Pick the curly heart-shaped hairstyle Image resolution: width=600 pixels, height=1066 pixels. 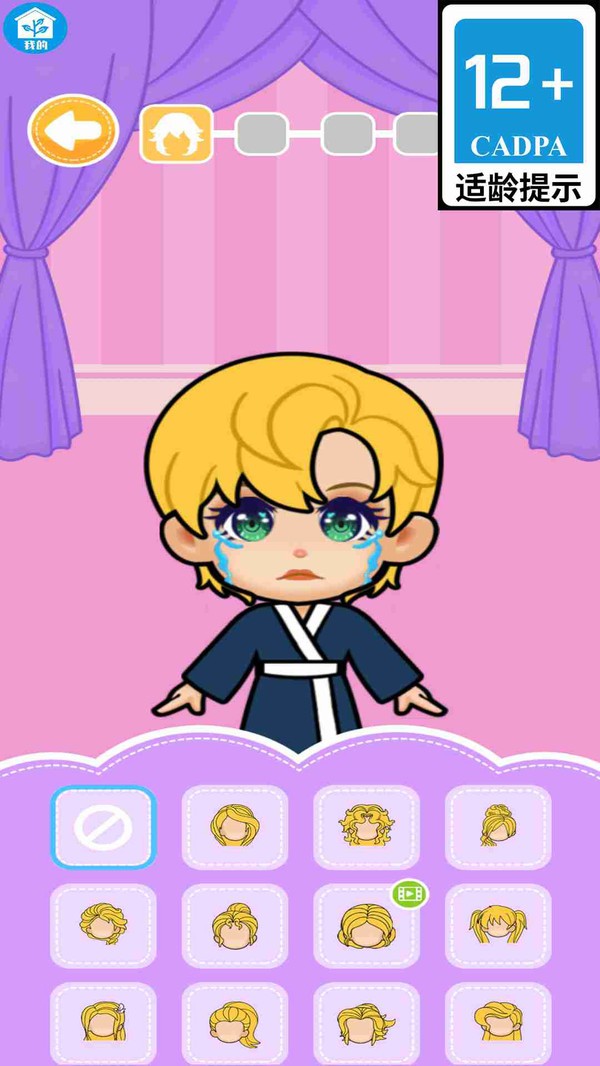click(366, 827)
